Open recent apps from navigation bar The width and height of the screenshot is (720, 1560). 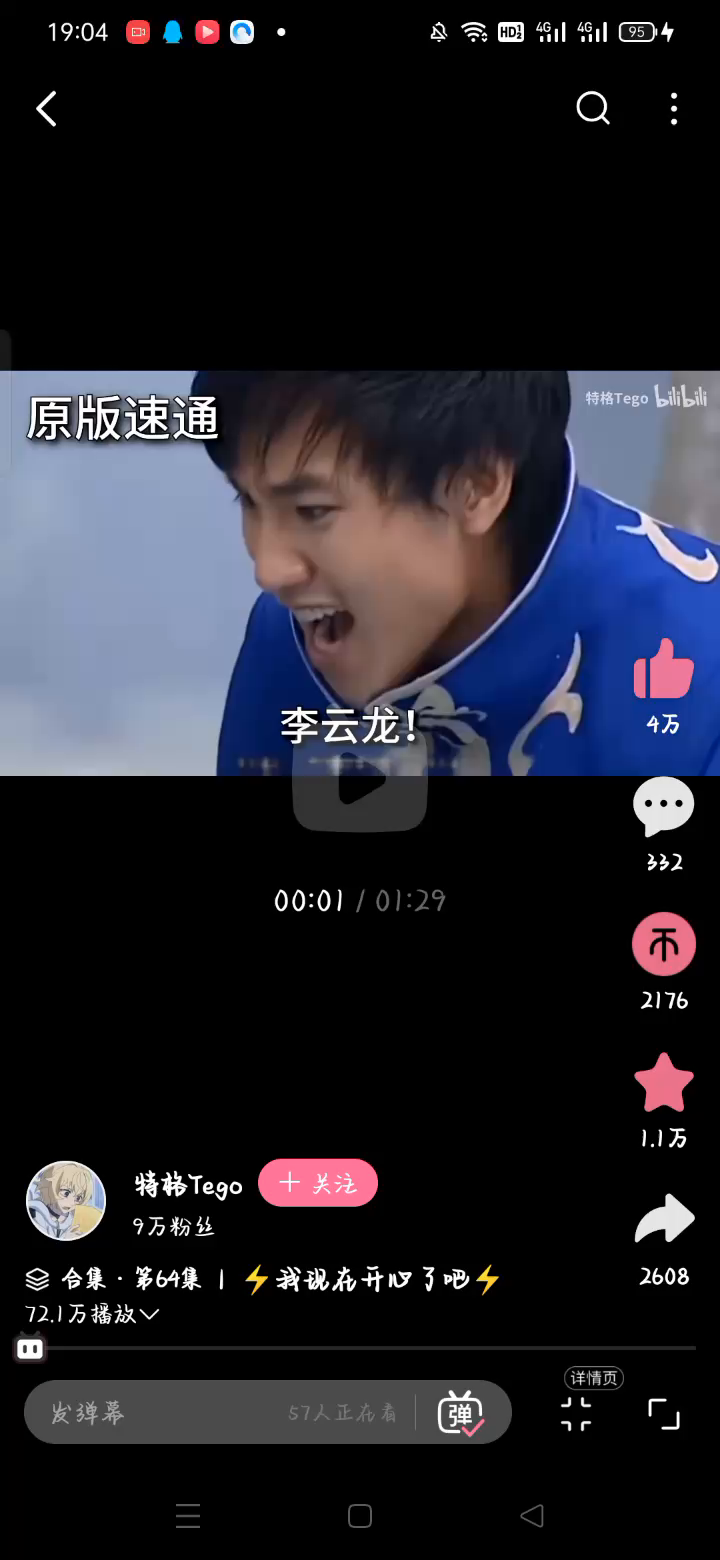click(188, 1516)
